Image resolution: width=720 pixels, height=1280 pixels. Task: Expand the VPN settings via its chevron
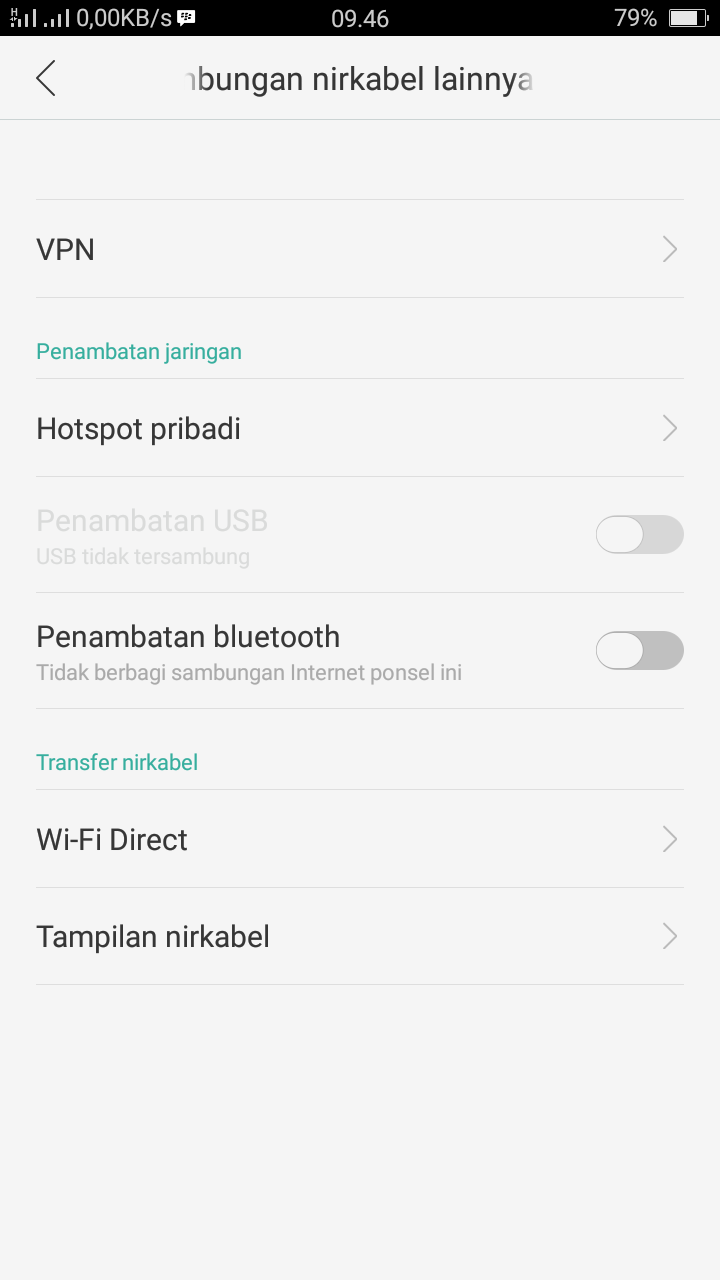pyautogui.click(x=669, y=249)
